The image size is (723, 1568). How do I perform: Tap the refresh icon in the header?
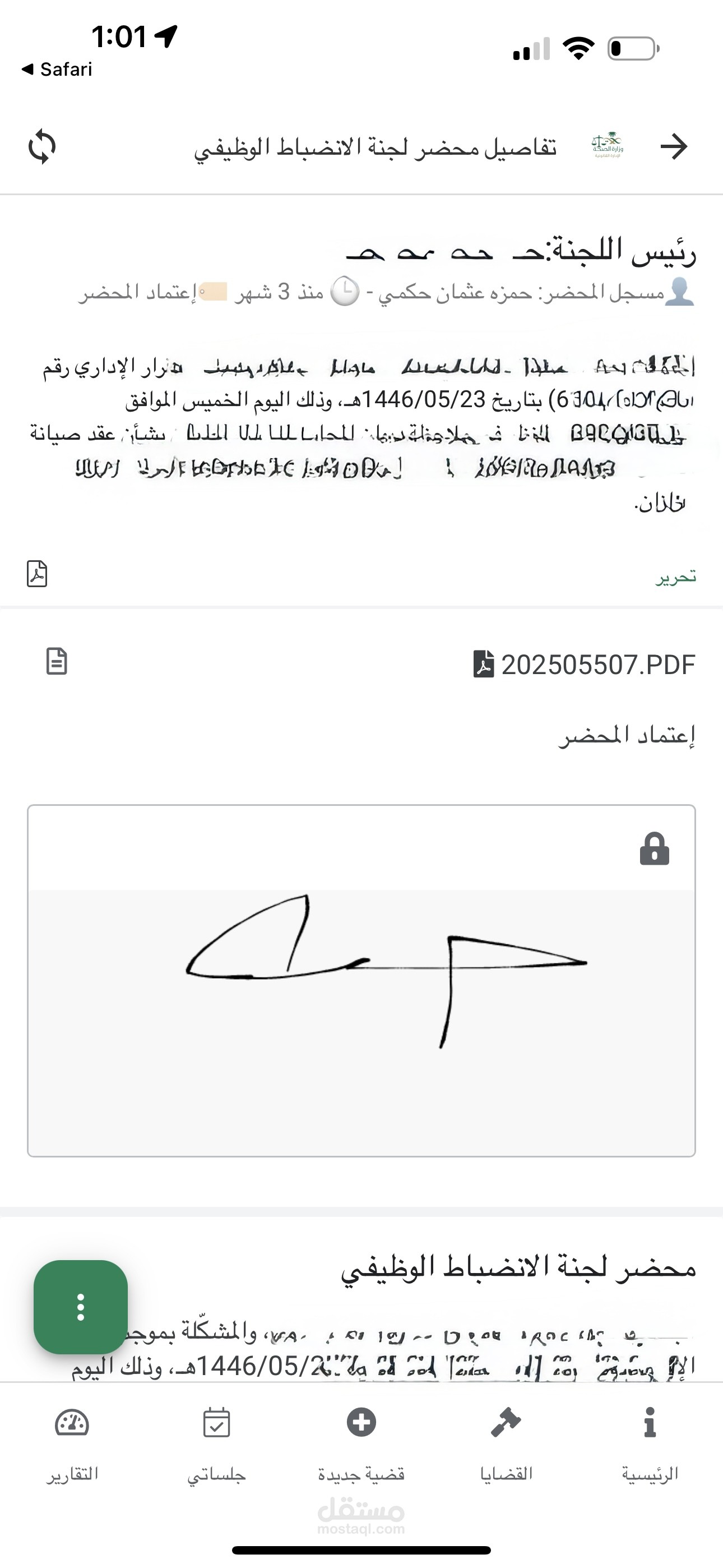(x=42, y=147)
